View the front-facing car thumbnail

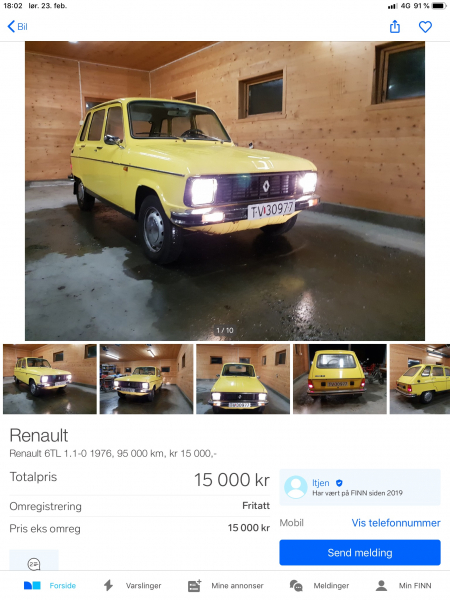pos(243,379)
